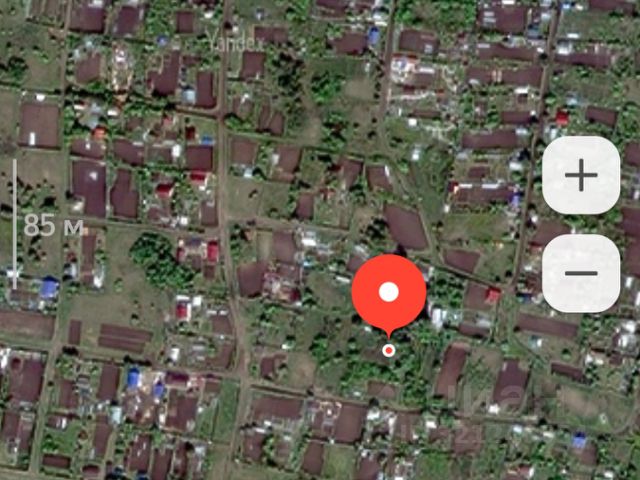The width and height of the screenshot is (640, 480).
Task: Tap the red location pin
Action: pos(389,294)
